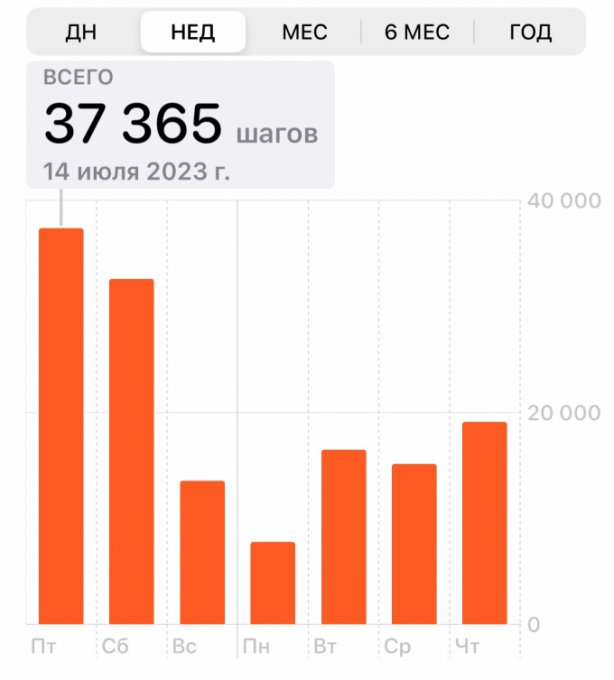Show steps for the Вс bar
Image resolution: width=614 pixels, height=680 pixels.
tap(203, 553)
